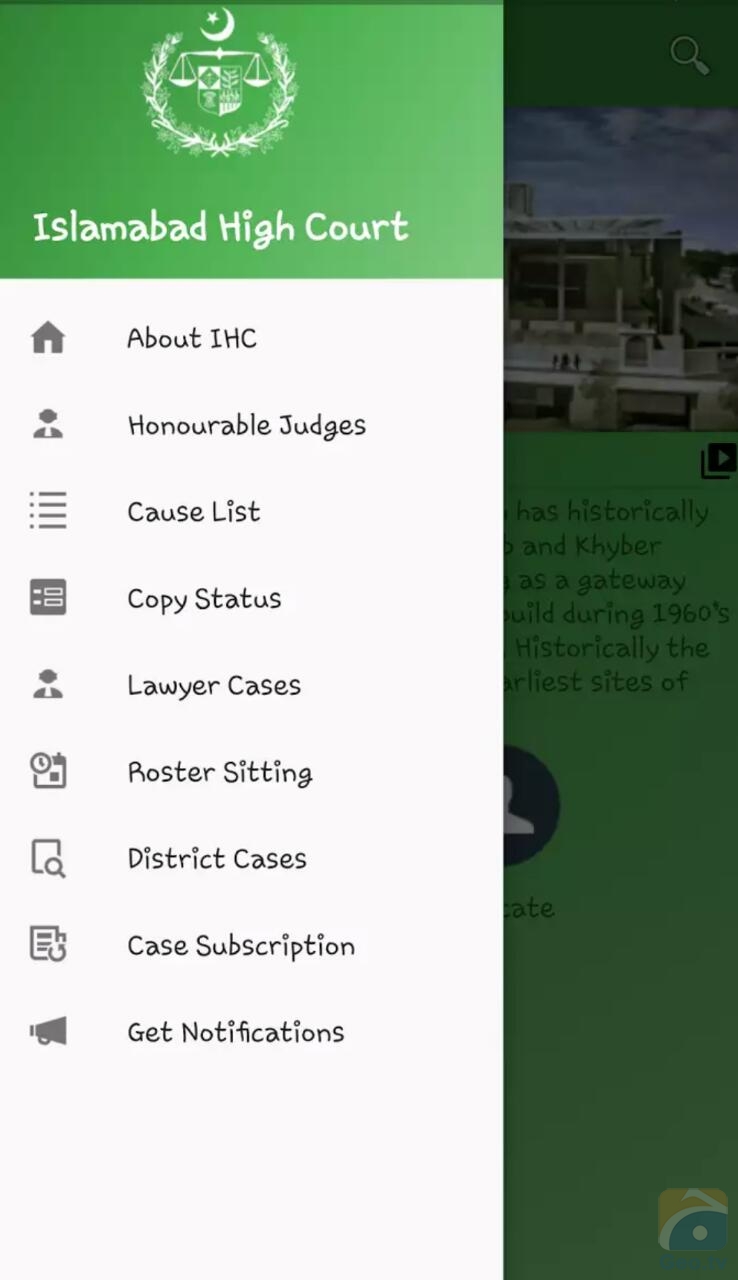Tap Get Notifications

point(235,1032)
